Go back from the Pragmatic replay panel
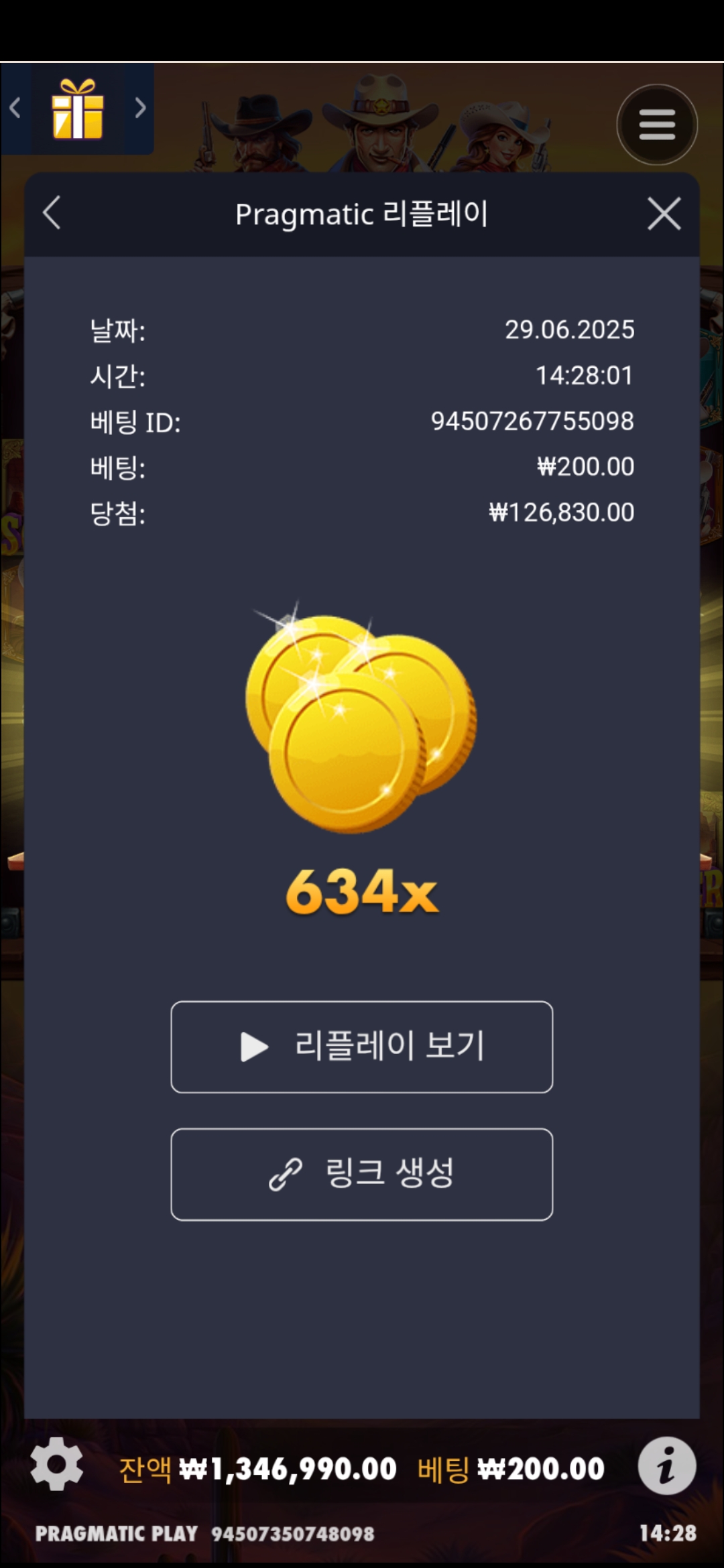 click(x=52, y=213)
